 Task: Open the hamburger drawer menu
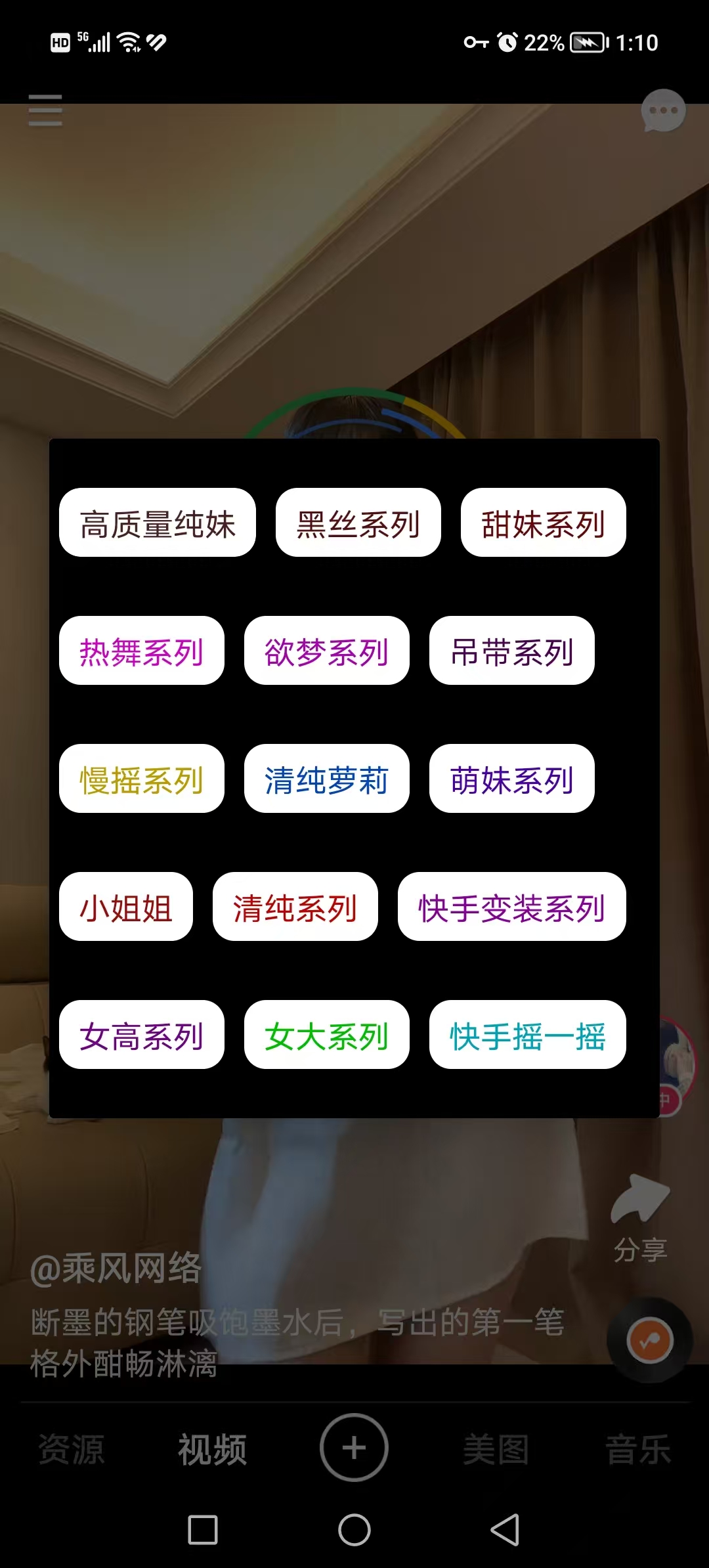(45, 110)
